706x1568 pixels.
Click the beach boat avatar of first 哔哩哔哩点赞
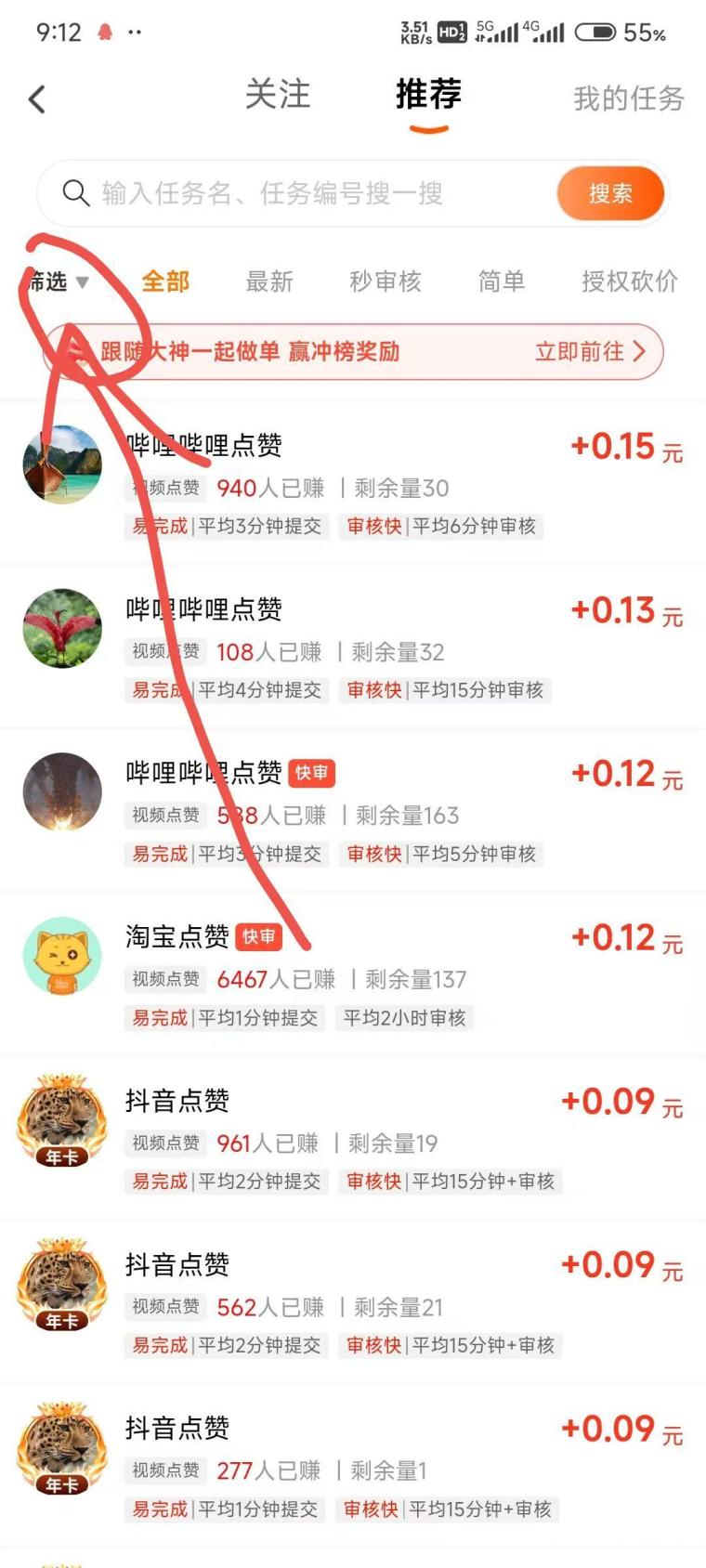pyautogui.click(x=62, y=464)
